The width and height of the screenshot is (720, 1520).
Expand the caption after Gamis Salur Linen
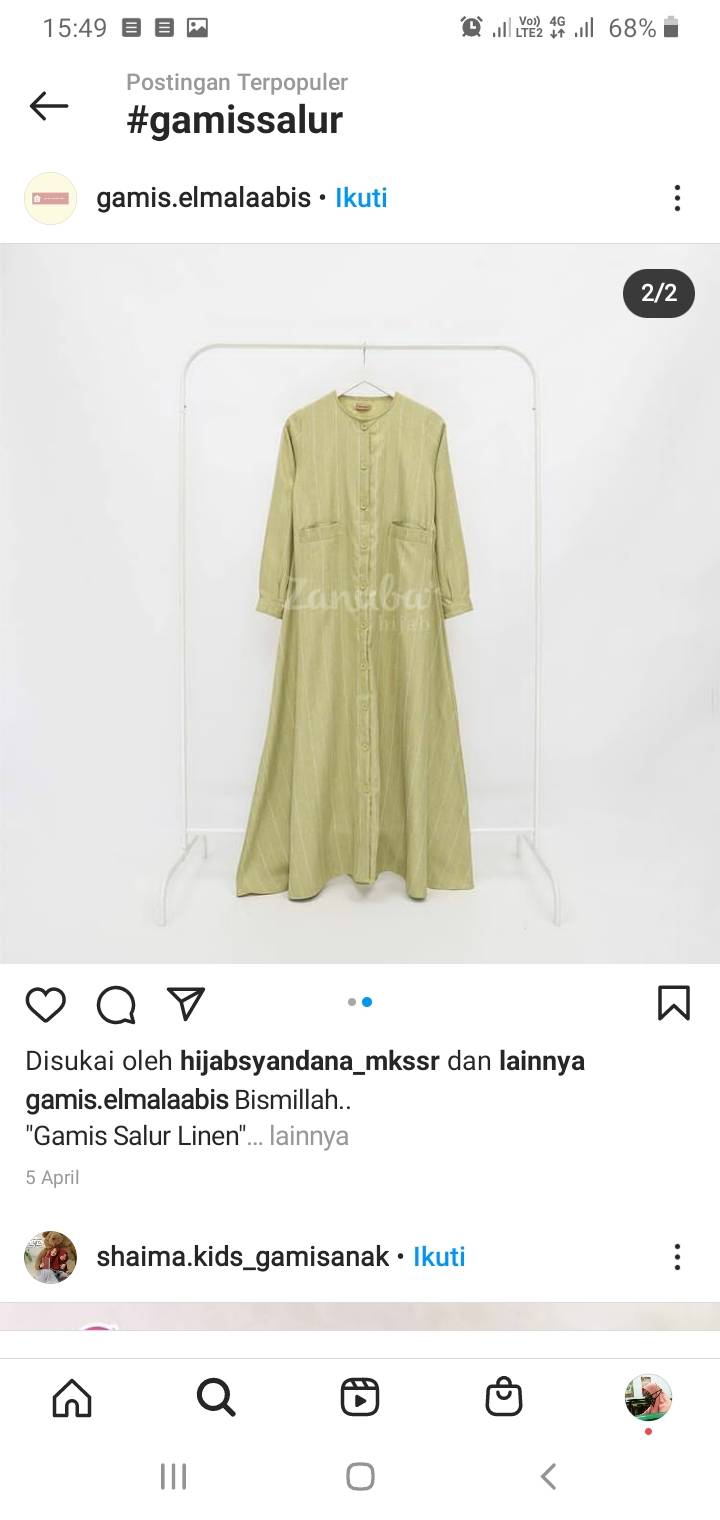309,1136
